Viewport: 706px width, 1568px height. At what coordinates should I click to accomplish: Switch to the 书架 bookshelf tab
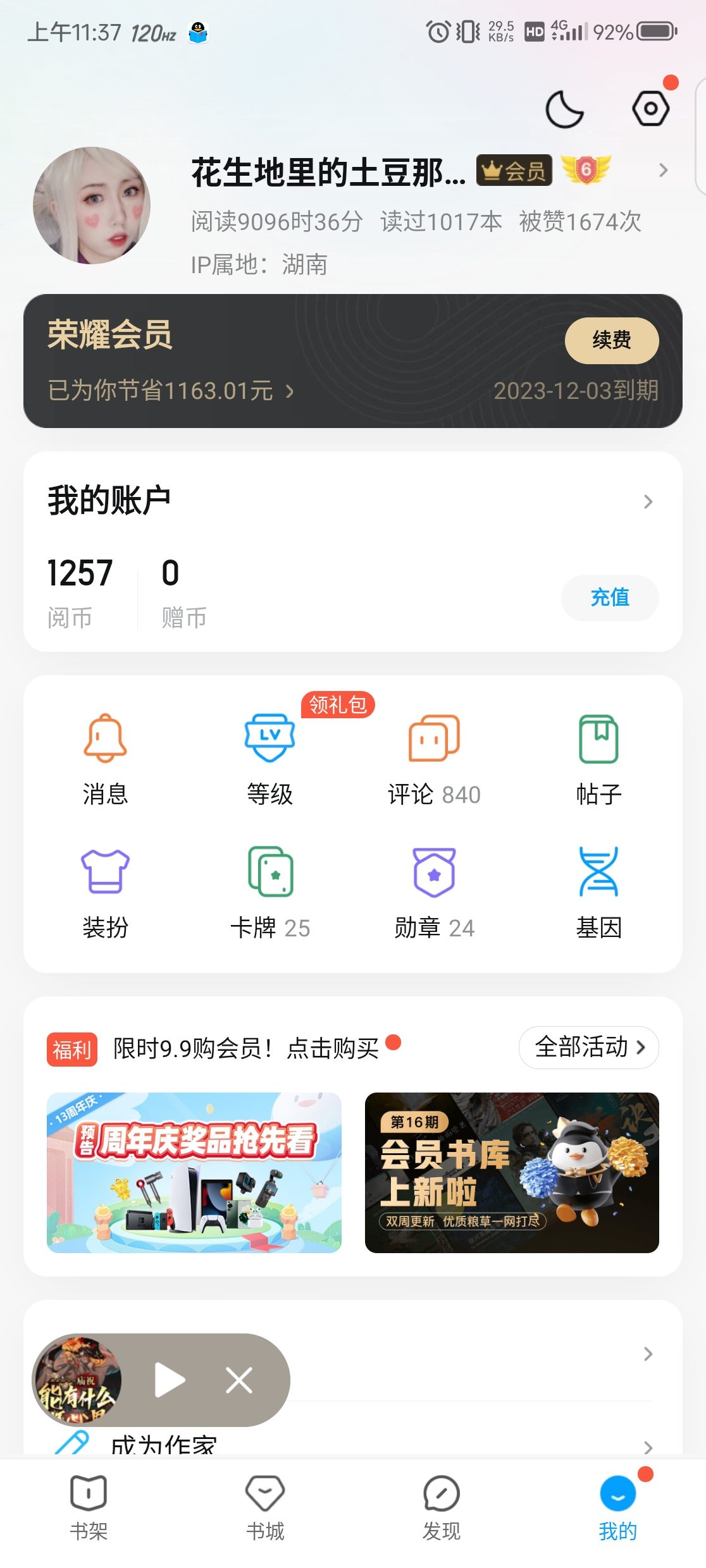point(89,1507)
